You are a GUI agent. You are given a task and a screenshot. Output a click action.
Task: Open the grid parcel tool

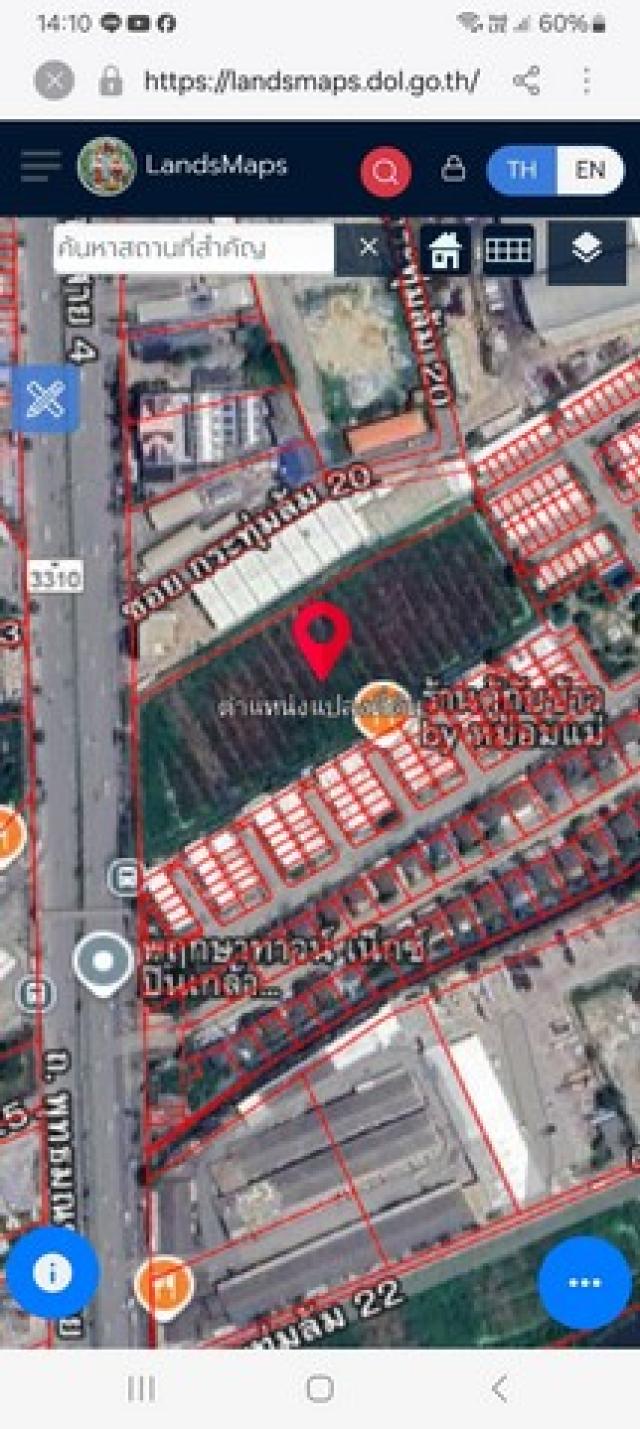(x=508, y=250)
